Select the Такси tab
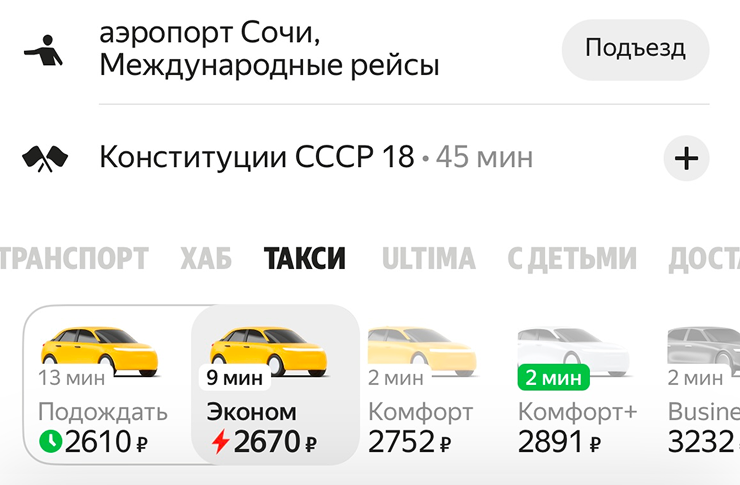 click(305, 259)
